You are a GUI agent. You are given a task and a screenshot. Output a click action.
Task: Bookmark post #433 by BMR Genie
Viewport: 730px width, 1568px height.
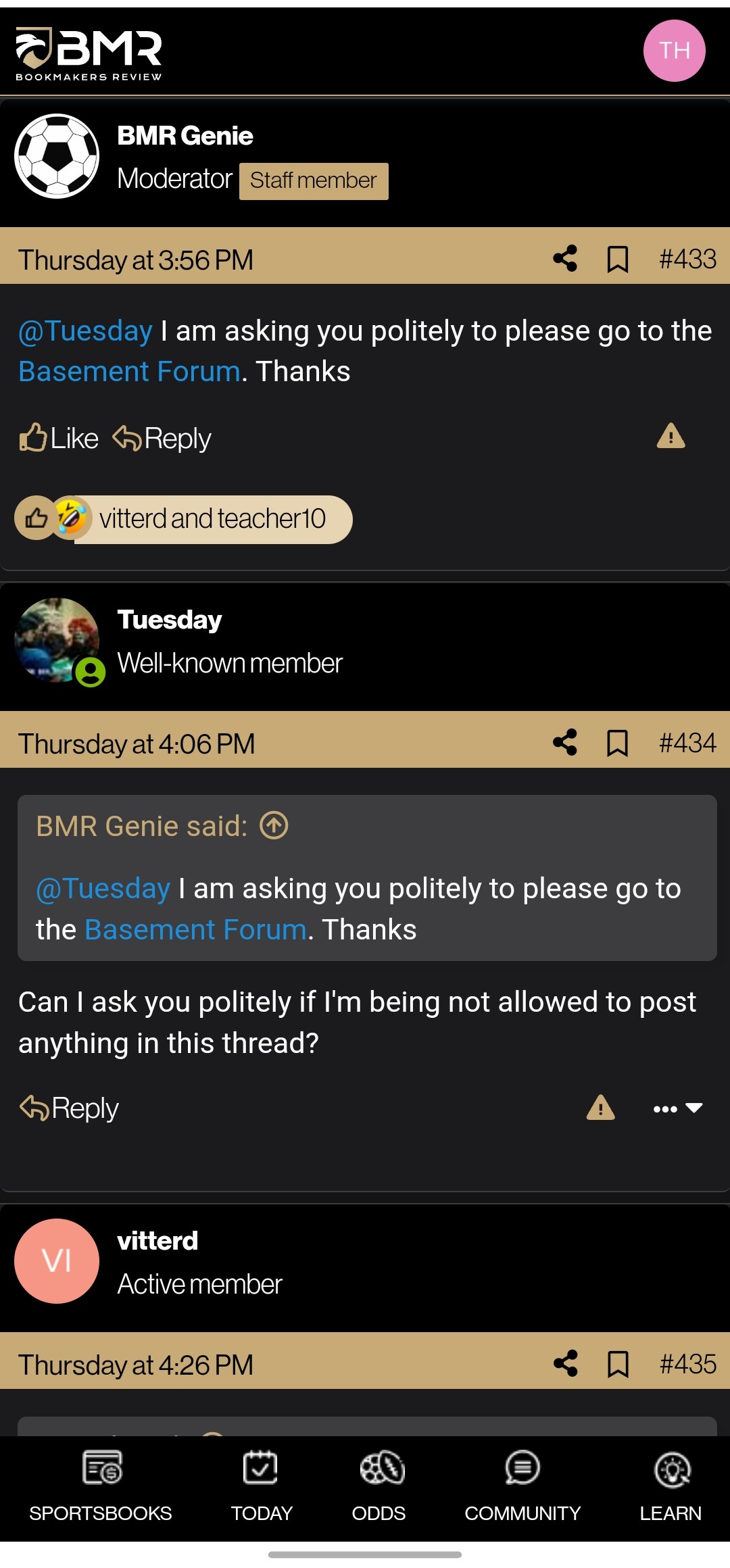[x=617, y=260]
